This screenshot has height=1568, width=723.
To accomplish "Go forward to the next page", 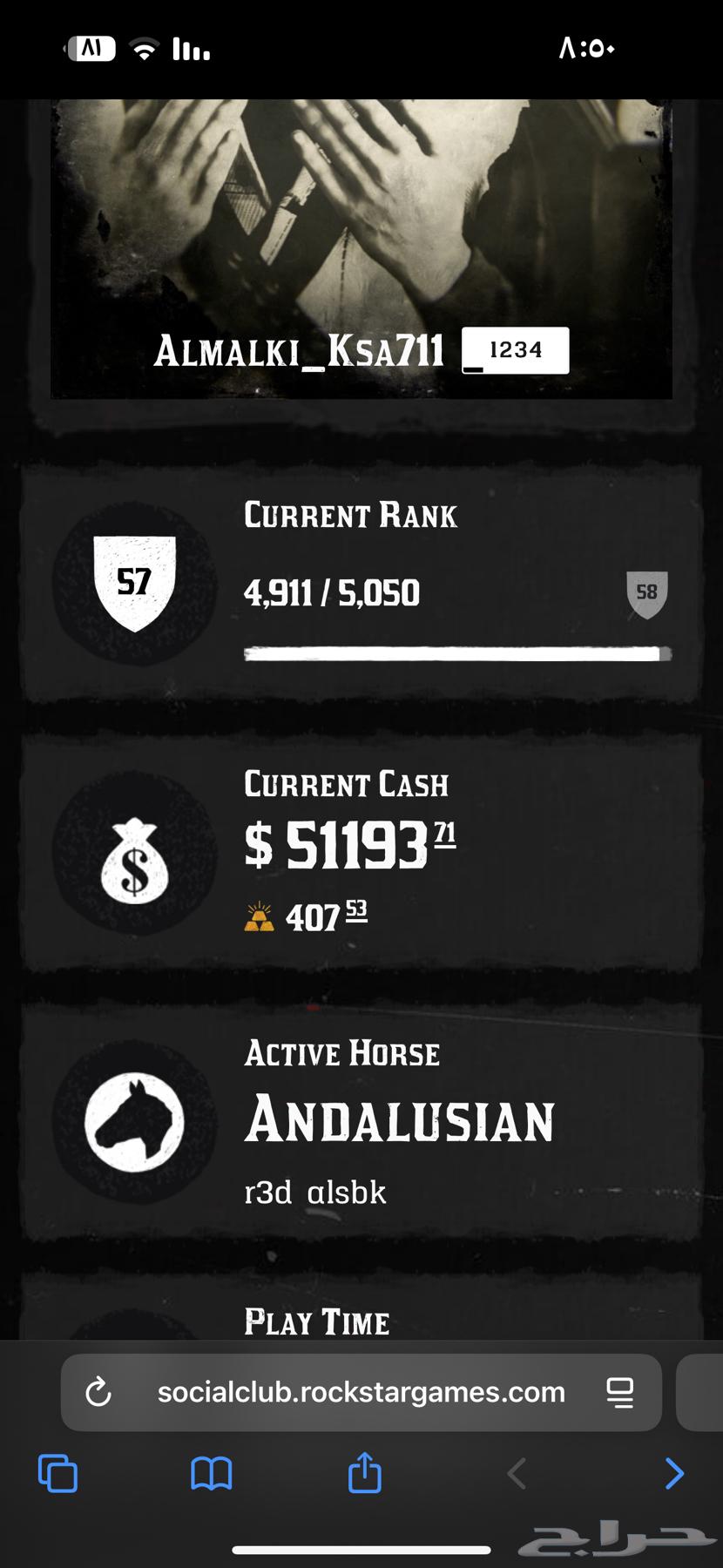I will coord(673,1474).
